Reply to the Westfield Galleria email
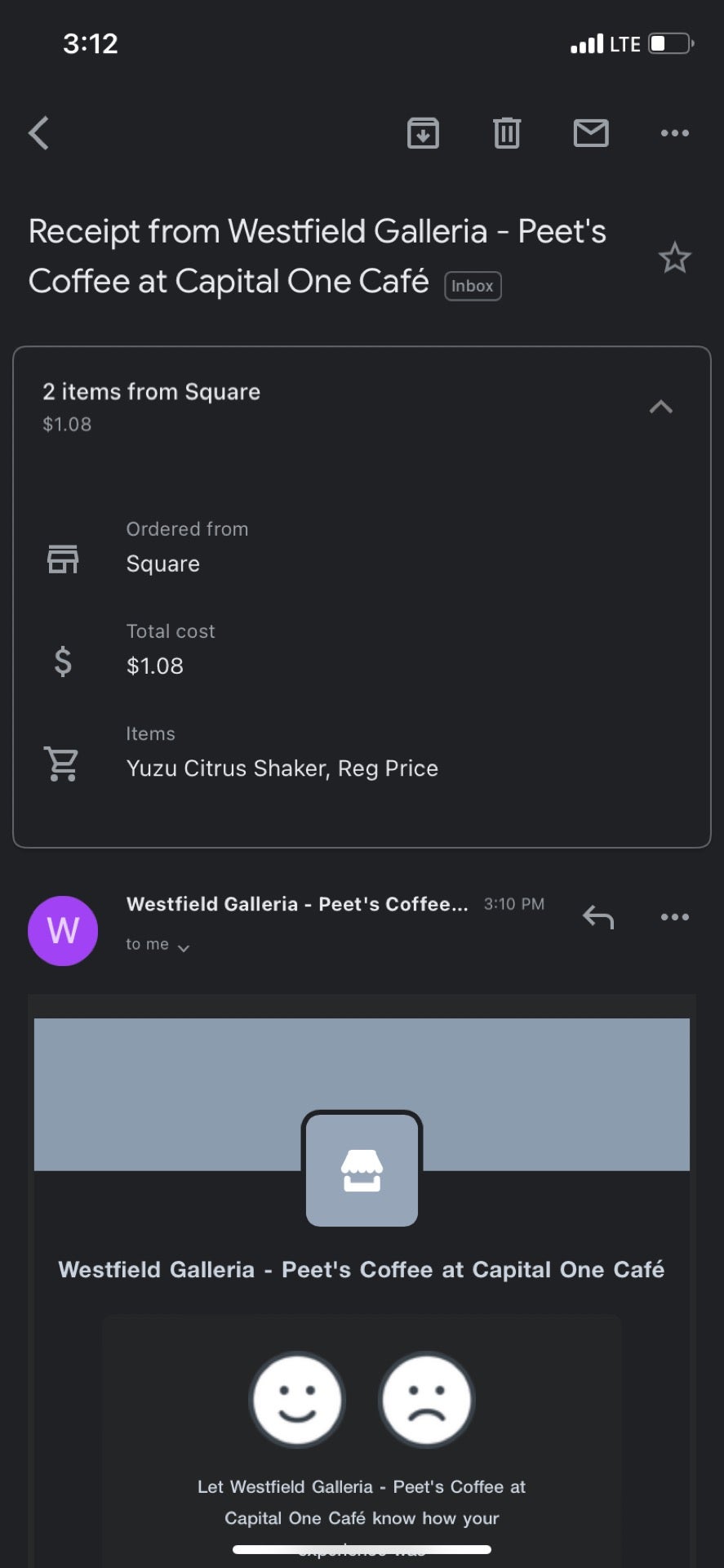 point(598,917)
